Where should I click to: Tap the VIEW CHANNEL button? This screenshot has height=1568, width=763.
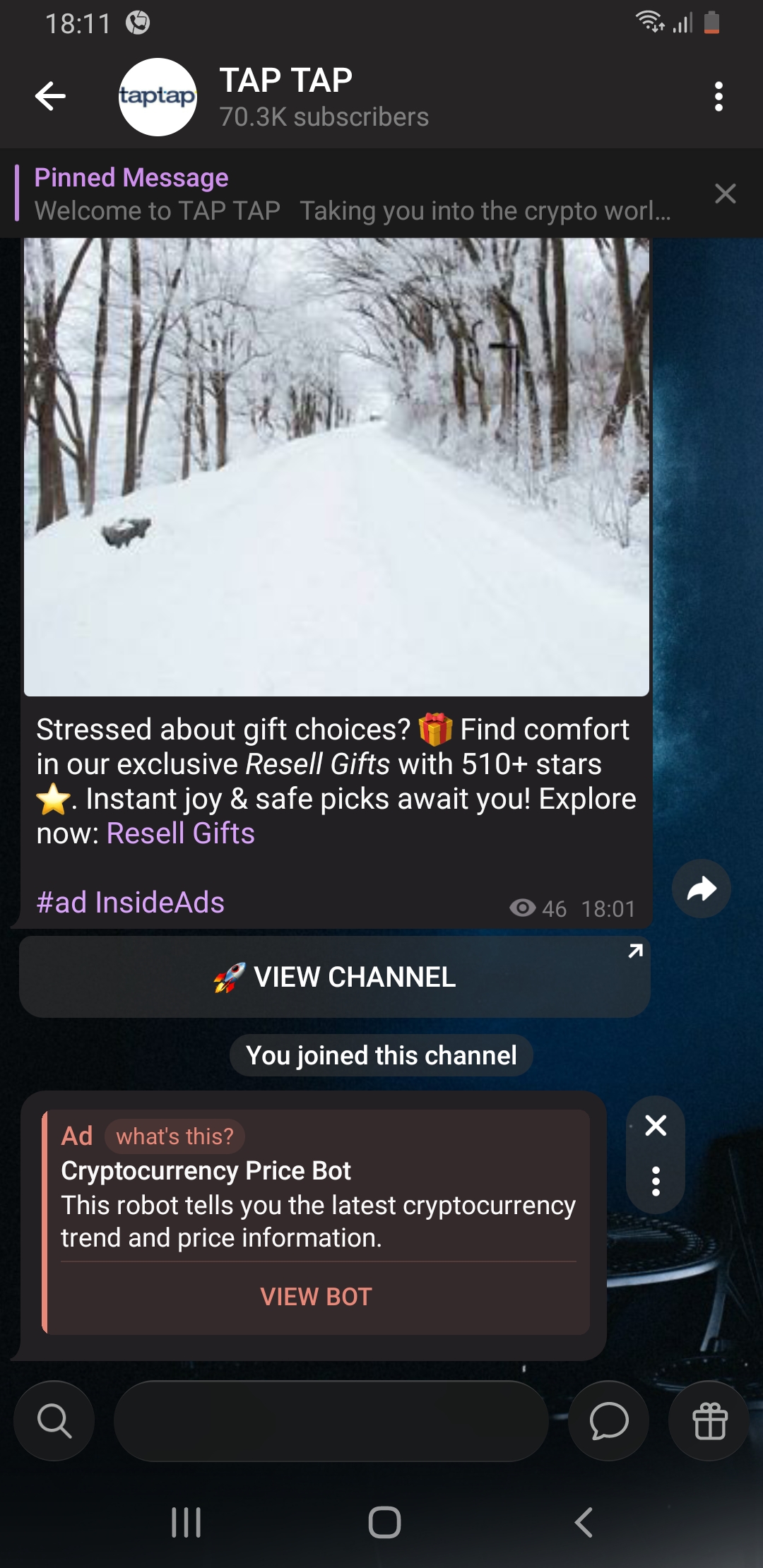point(335,978)
